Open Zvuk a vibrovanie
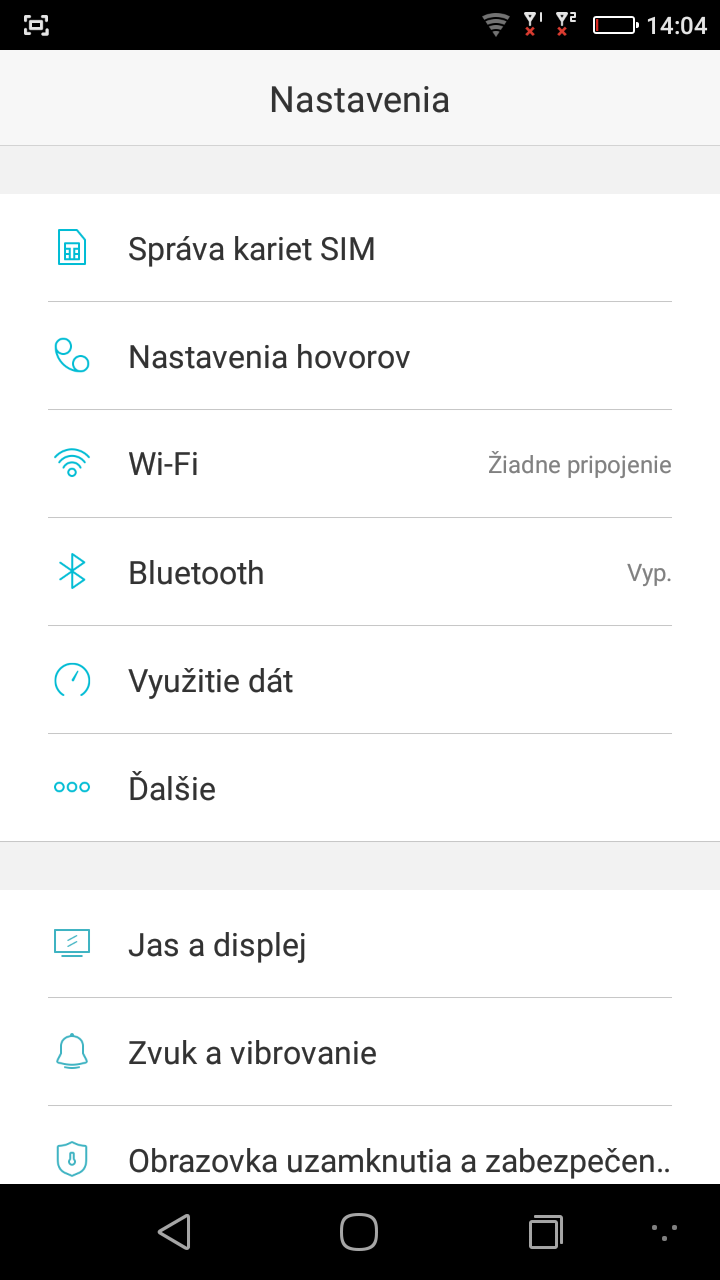 pos(360,1052)
